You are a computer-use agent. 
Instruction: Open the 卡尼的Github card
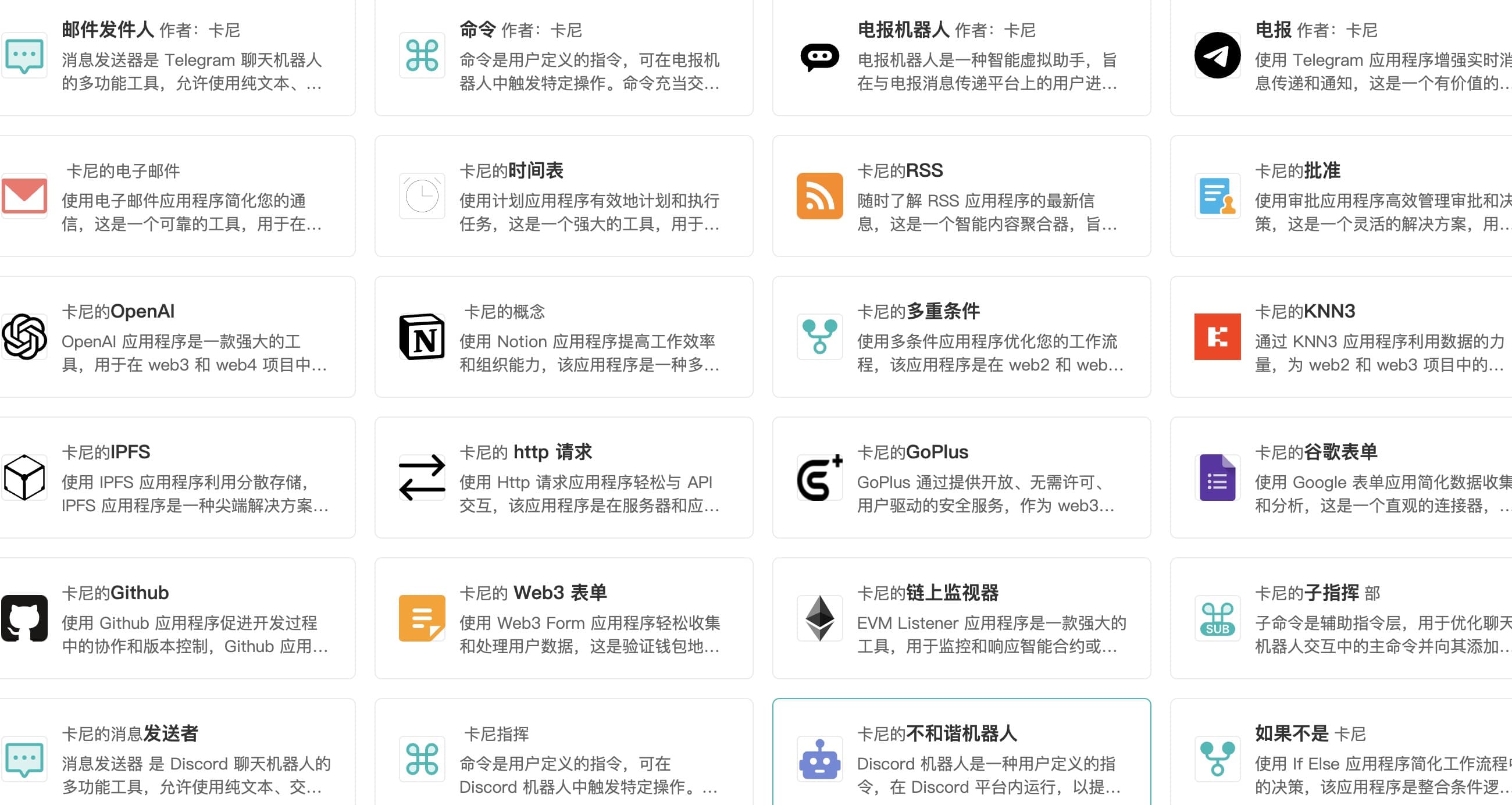click(x=176, y=618)
